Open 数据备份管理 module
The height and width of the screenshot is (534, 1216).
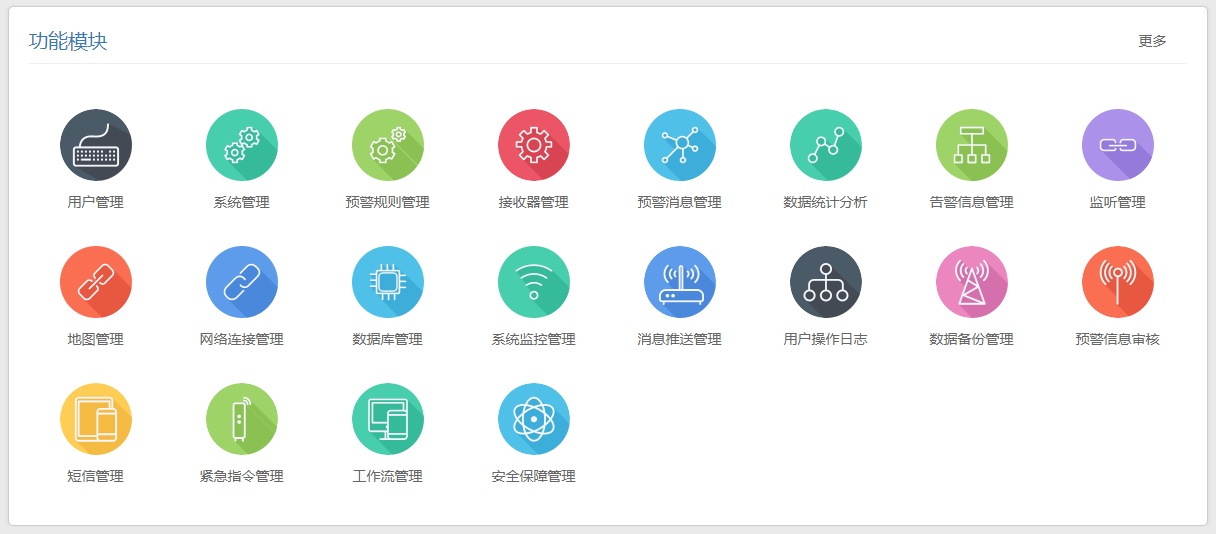[x=972, y=283]
